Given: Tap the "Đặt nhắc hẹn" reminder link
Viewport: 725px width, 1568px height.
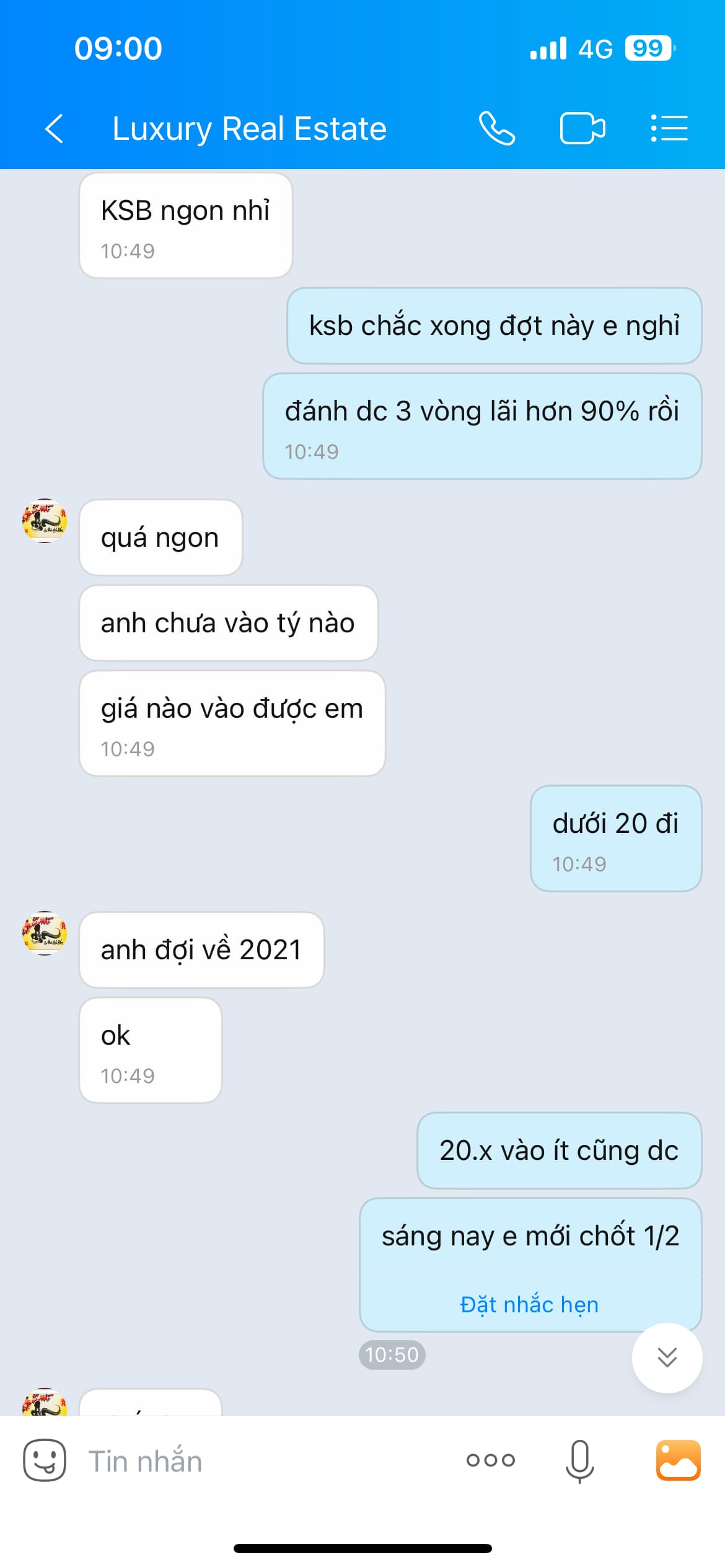Looking at the screenshot, I should point(529,1305).
